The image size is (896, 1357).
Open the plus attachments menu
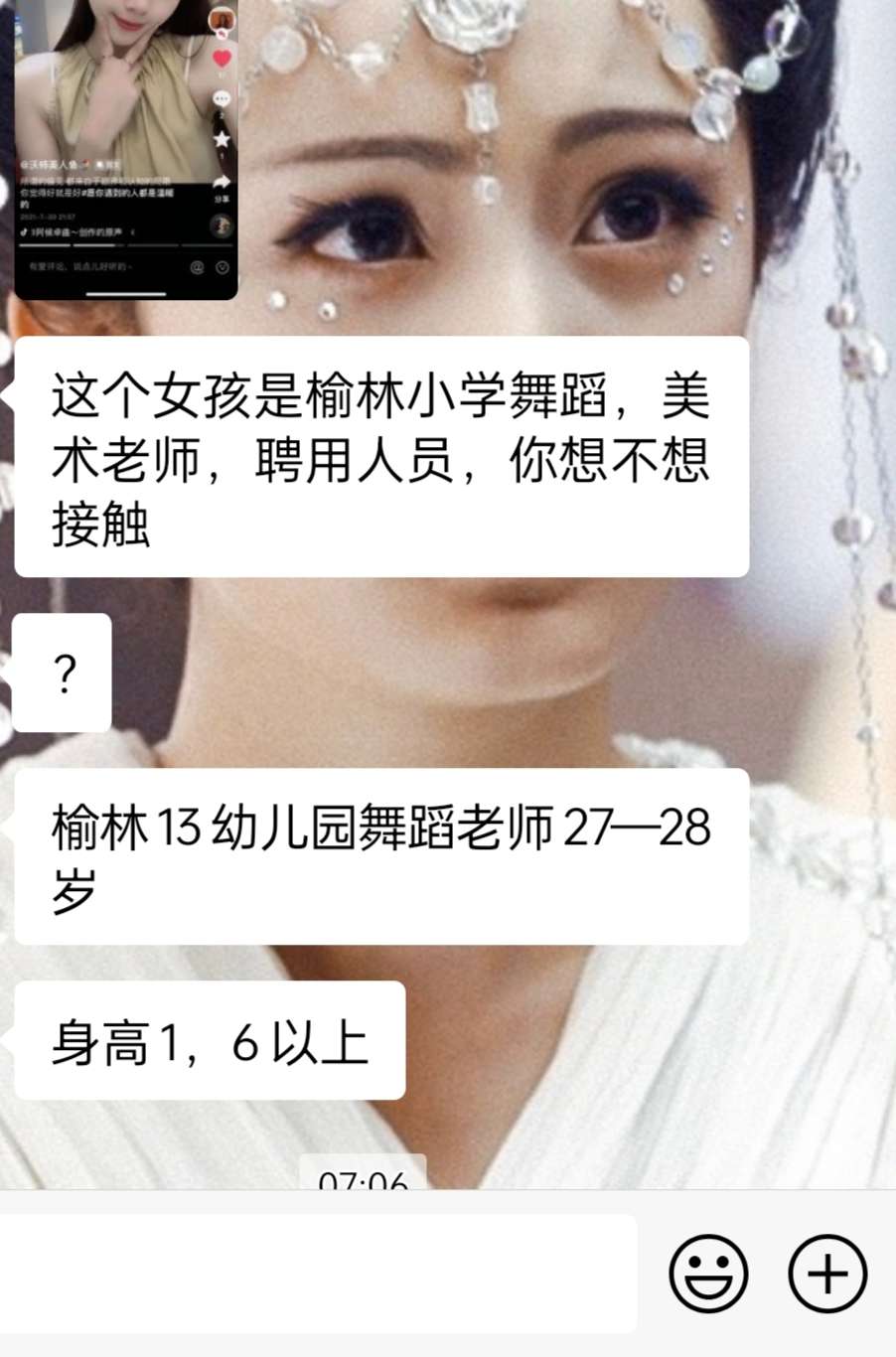[x=827, y=1273]
